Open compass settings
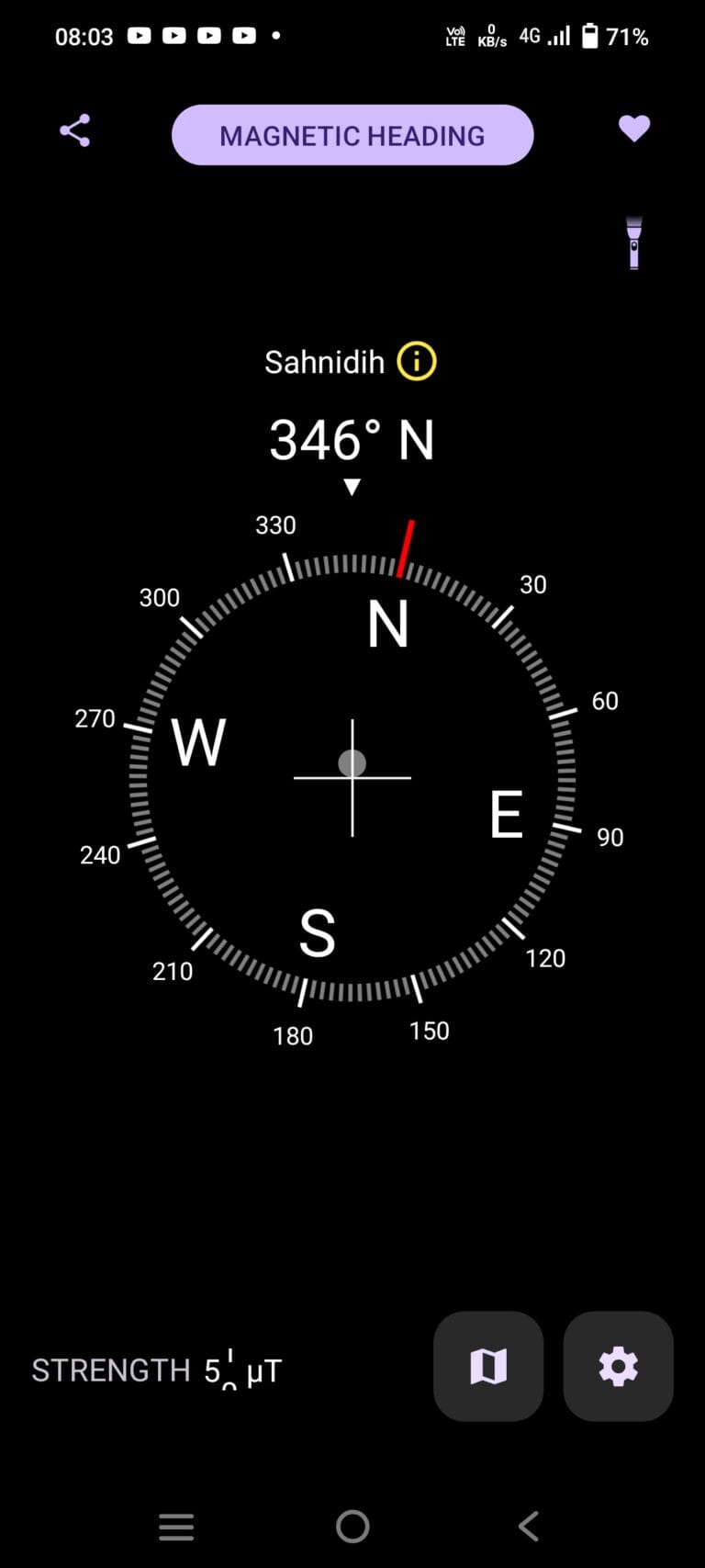Viewport: 705px width, 1568px height. pos(618,1366)
